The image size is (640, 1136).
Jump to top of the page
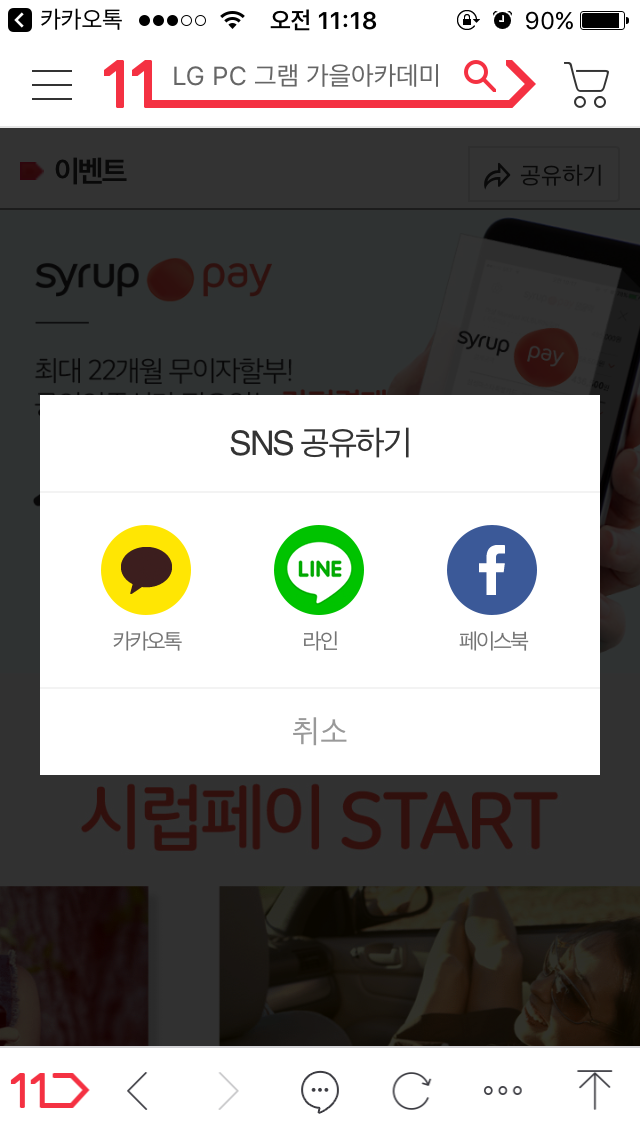[594, 1090]
